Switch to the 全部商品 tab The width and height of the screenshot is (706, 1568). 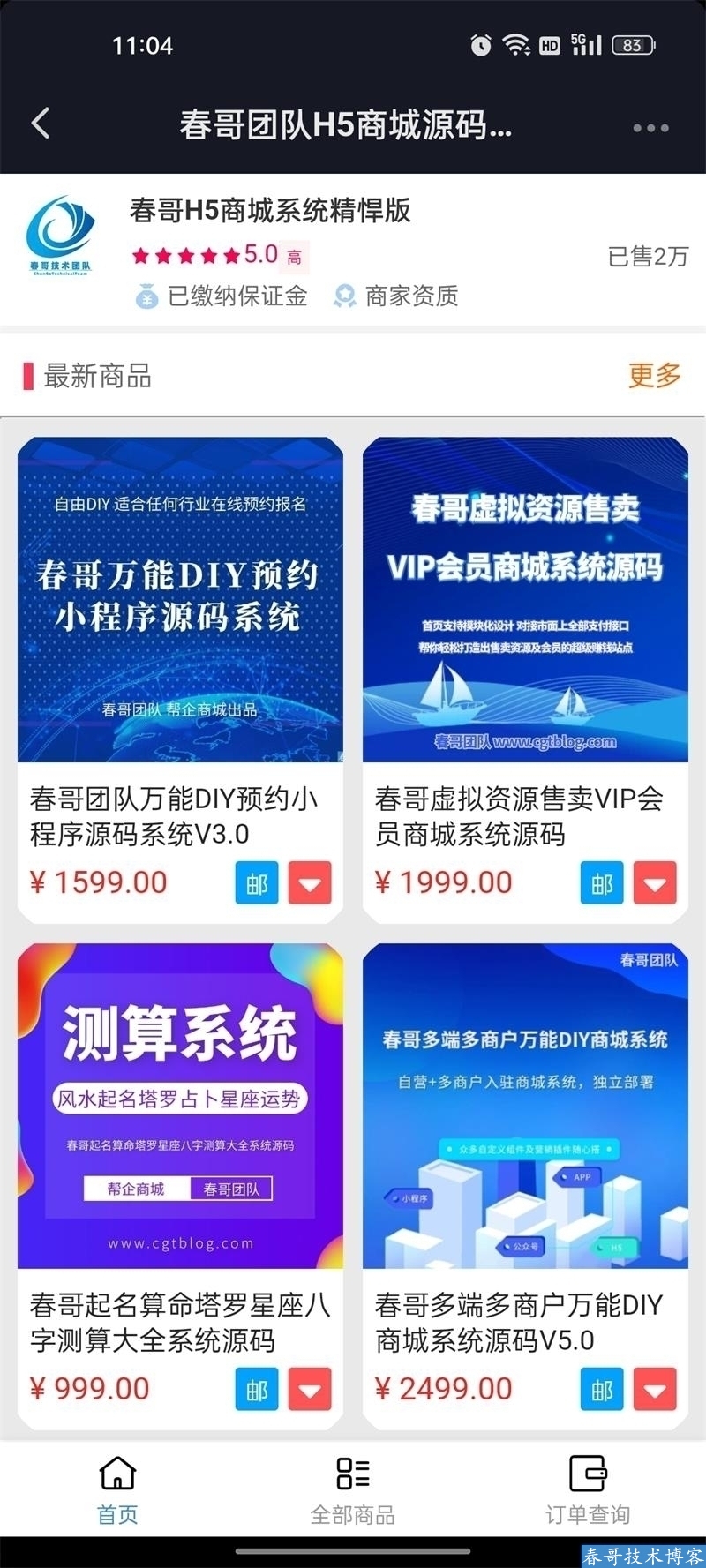point(353,1490)
